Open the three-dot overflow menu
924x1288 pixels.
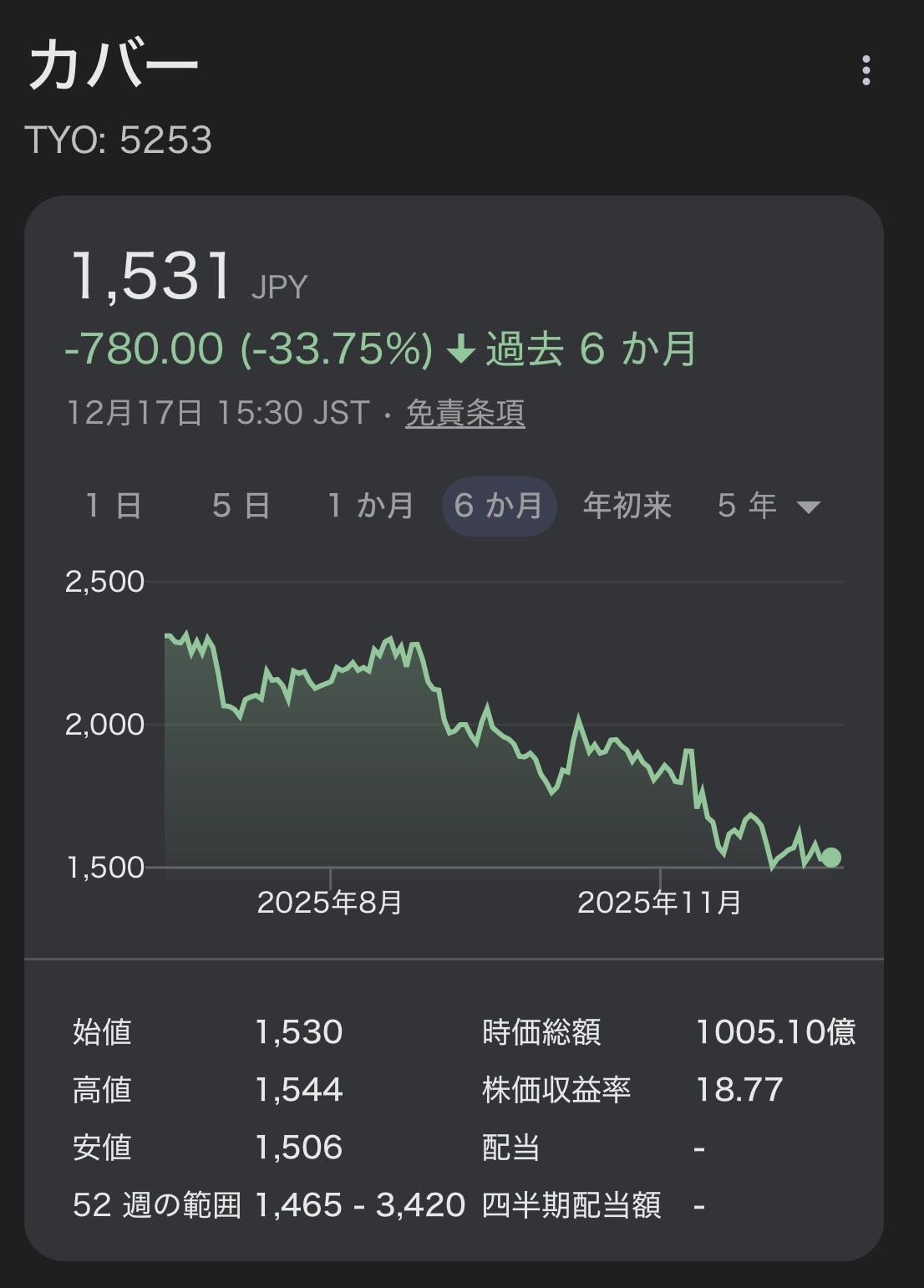tap(866, 71)
